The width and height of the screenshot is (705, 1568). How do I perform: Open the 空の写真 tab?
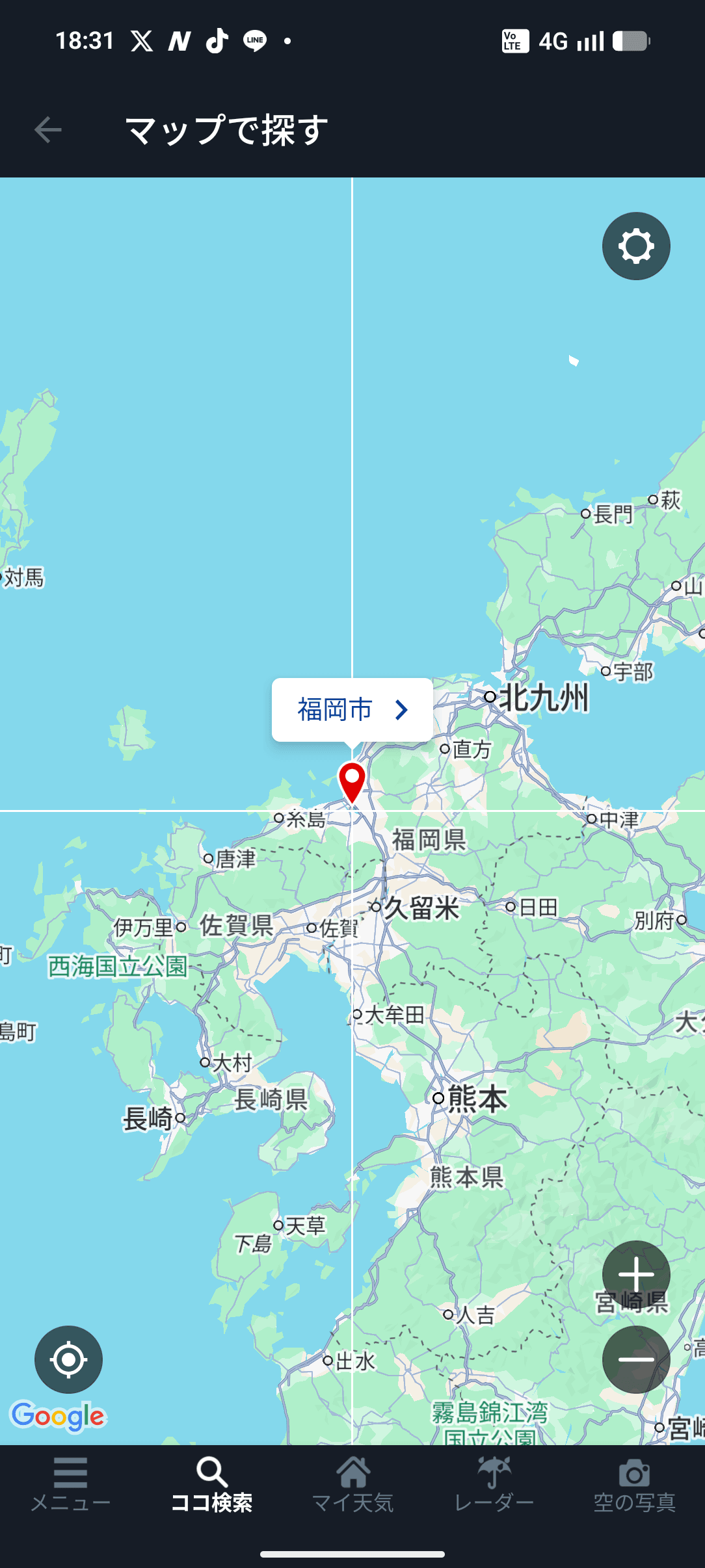pos(634,1486)
